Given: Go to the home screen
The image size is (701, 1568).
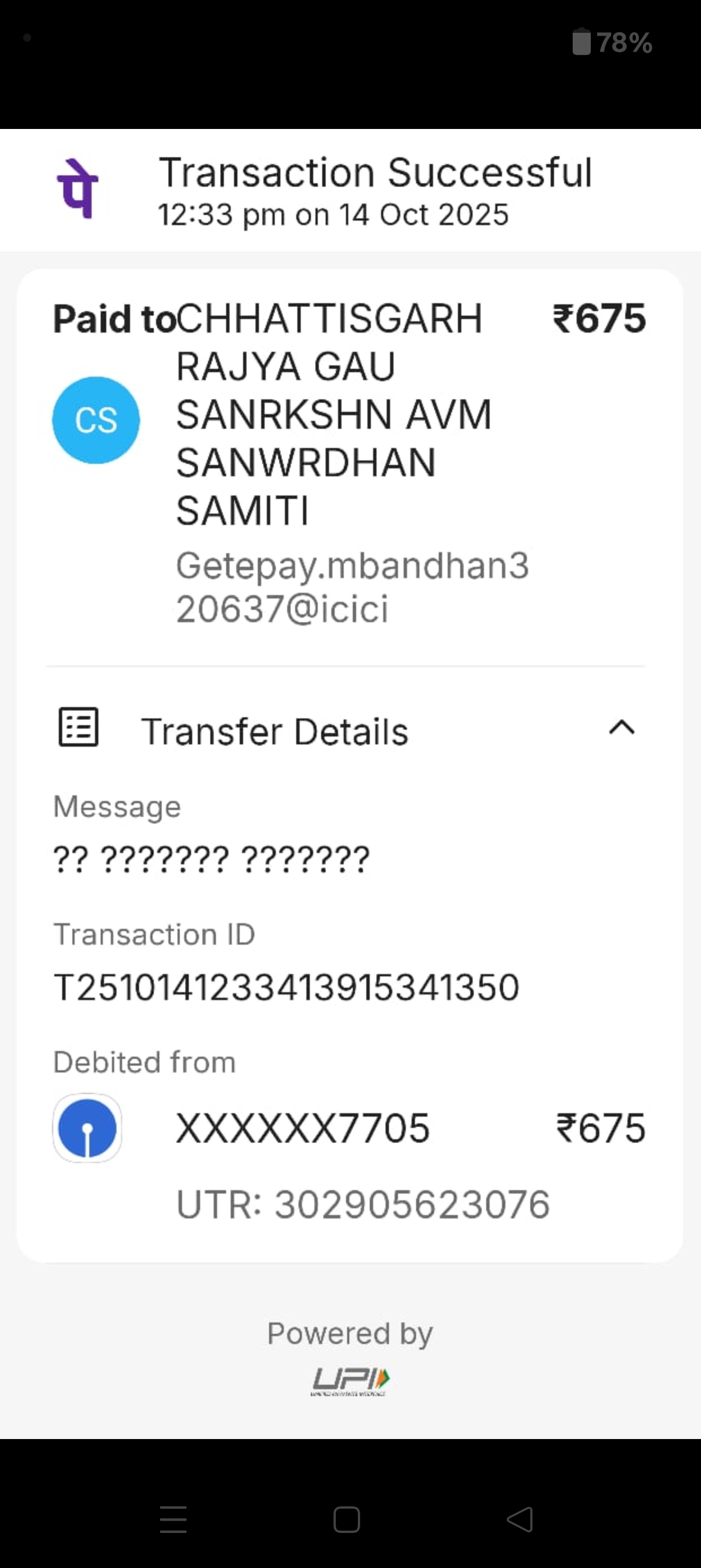Looking at the screenshot, I should tap(347, 1519).
